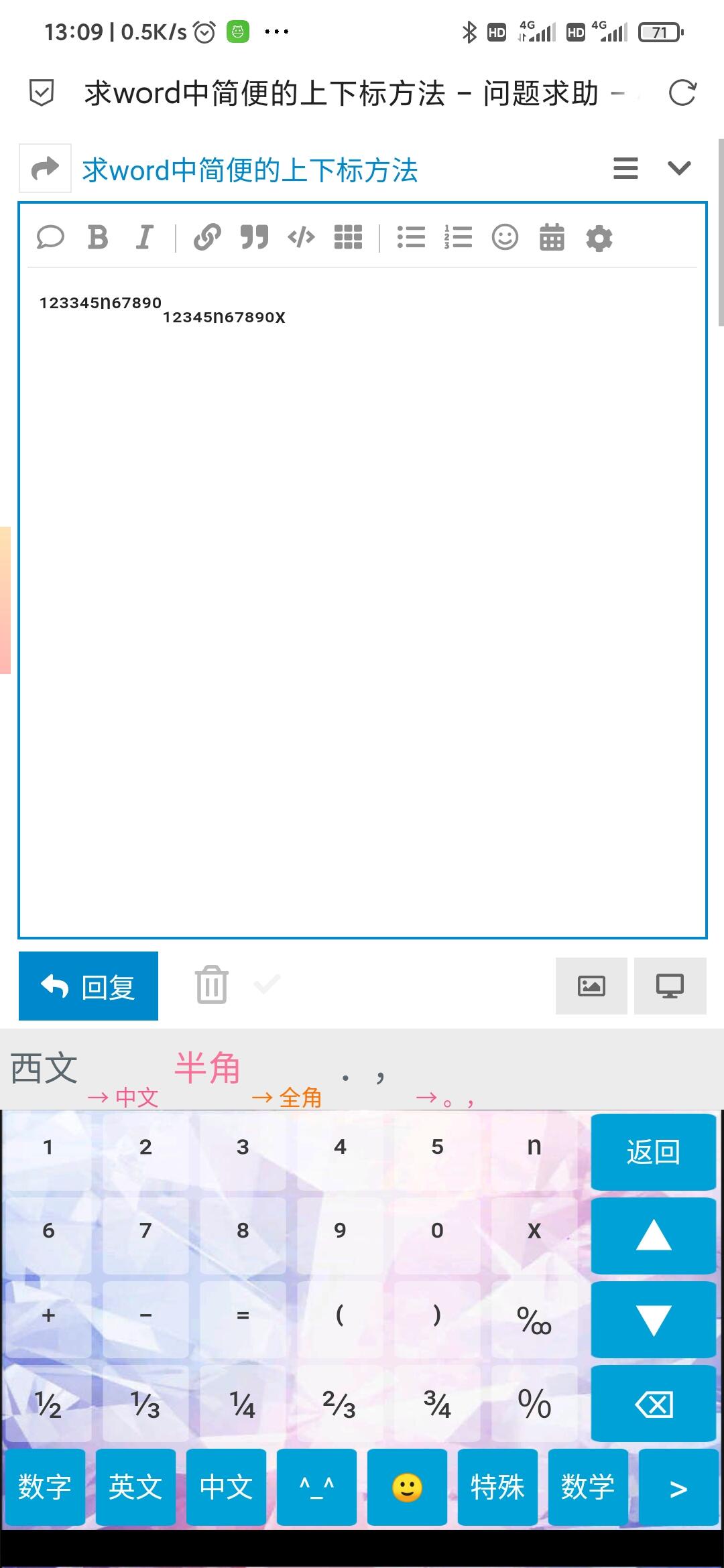Switch keyboard to 数学 symbols tab
This screenshot has height=1568, width=724.
click(588, 1487)
